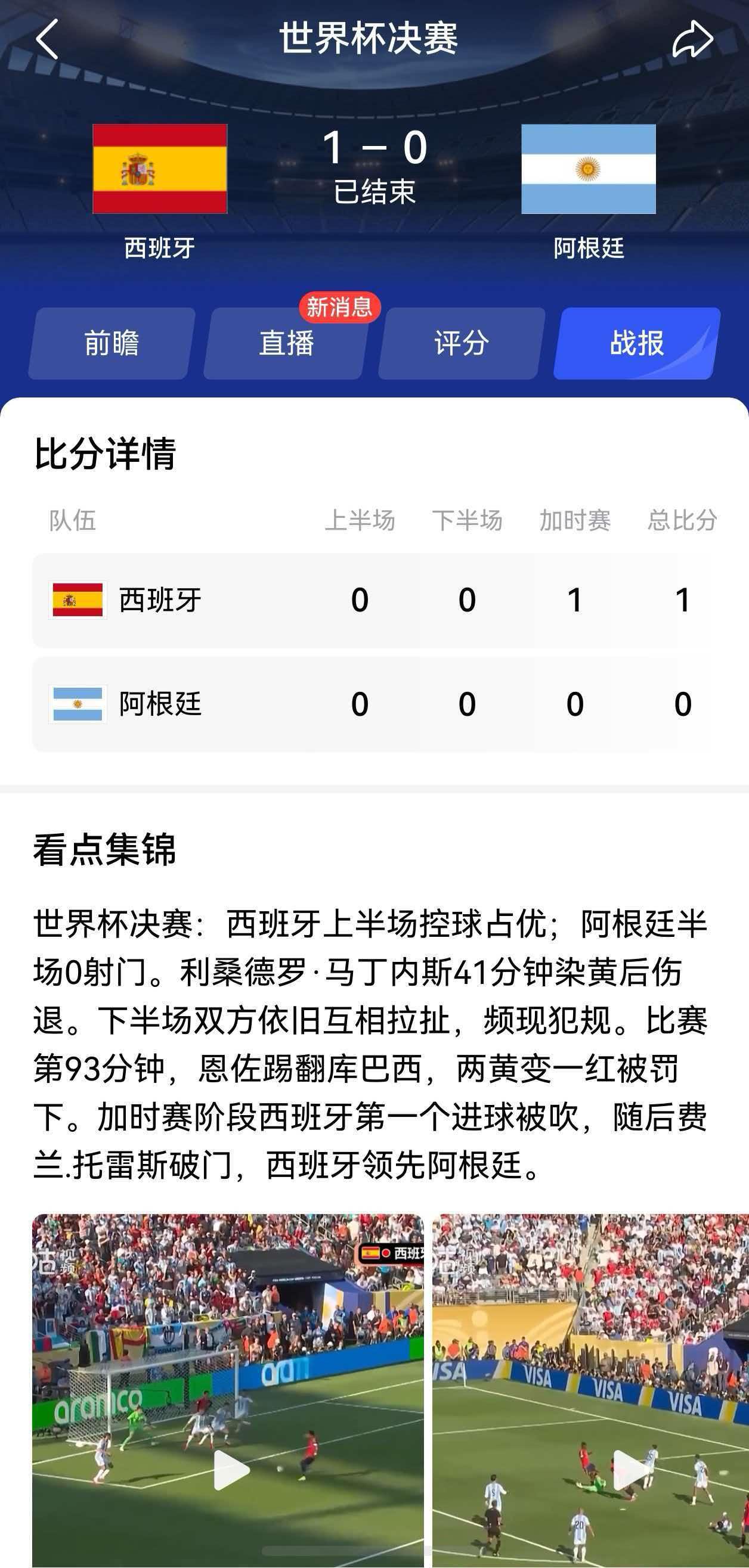Share this World Cup final page

pyautogui.click(x=692, y=39)
